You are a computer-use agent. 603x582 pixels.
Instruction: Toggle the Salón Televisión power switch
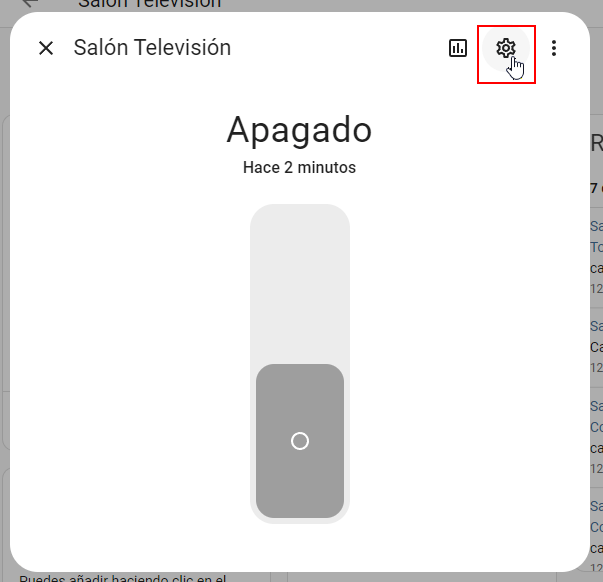[x=299, y=363]
